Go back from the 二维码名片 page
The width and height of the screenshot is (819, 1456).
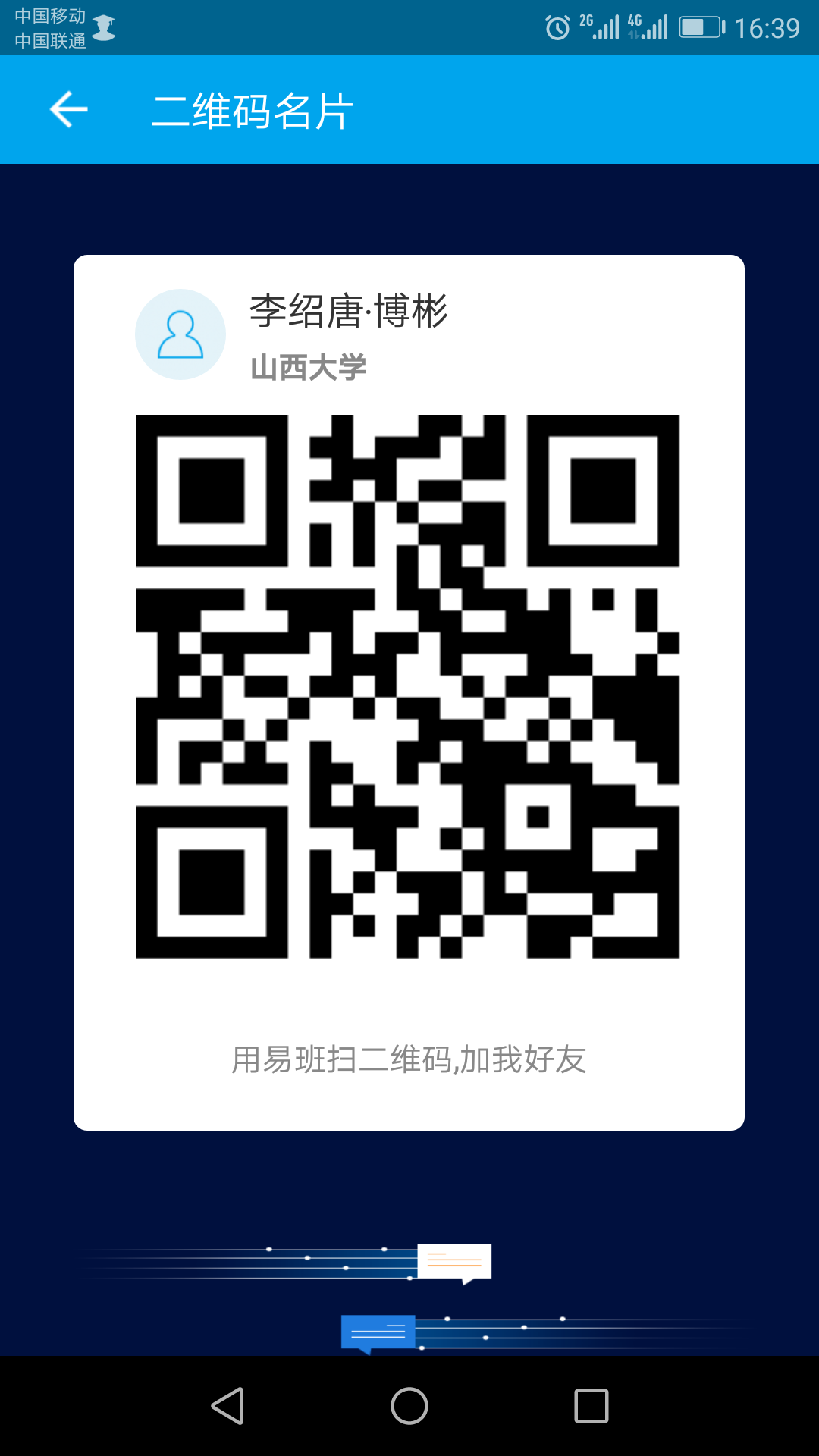click(69, 110)
